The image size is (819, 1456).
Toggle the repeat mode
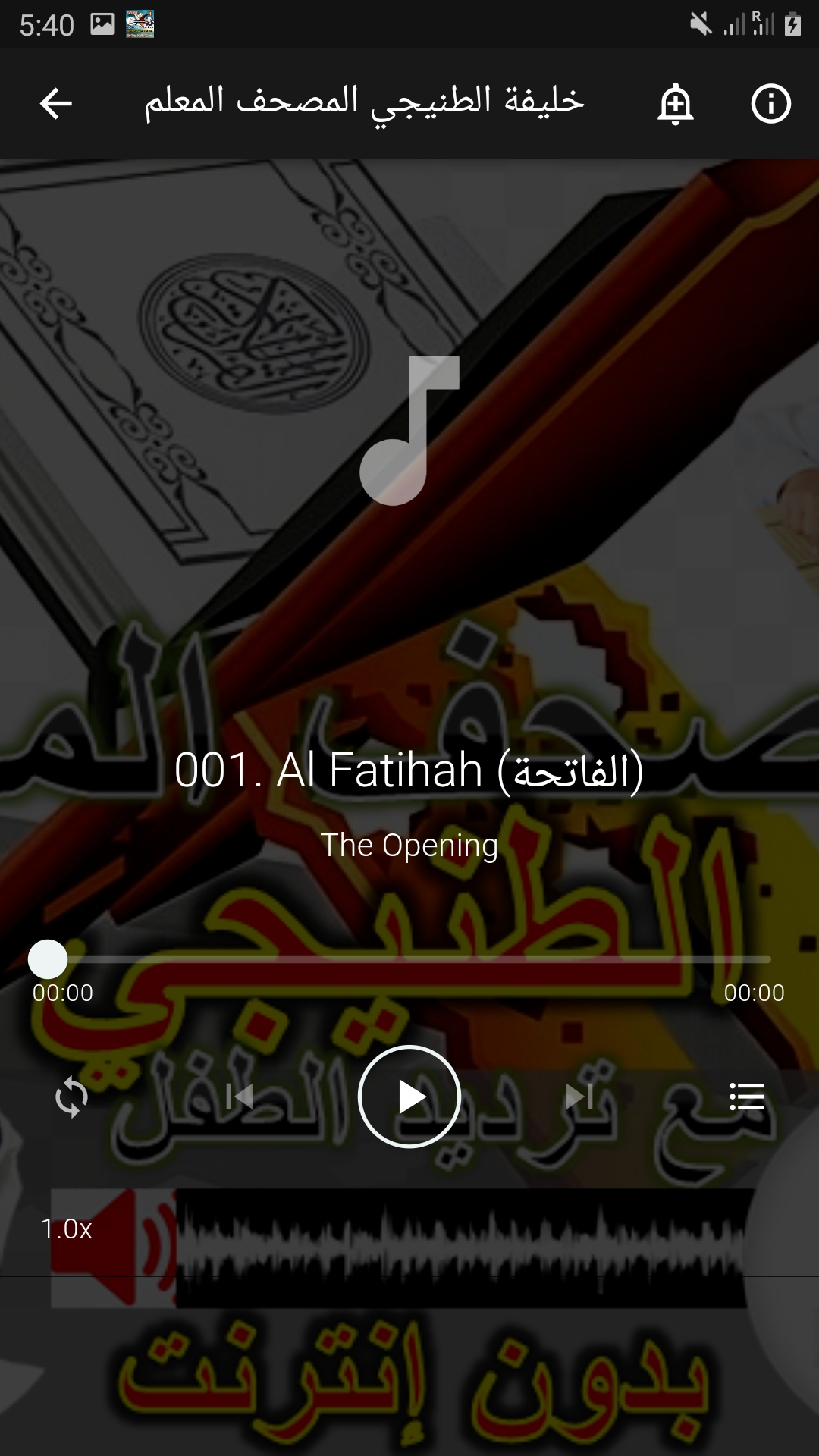coord(72,1097)
